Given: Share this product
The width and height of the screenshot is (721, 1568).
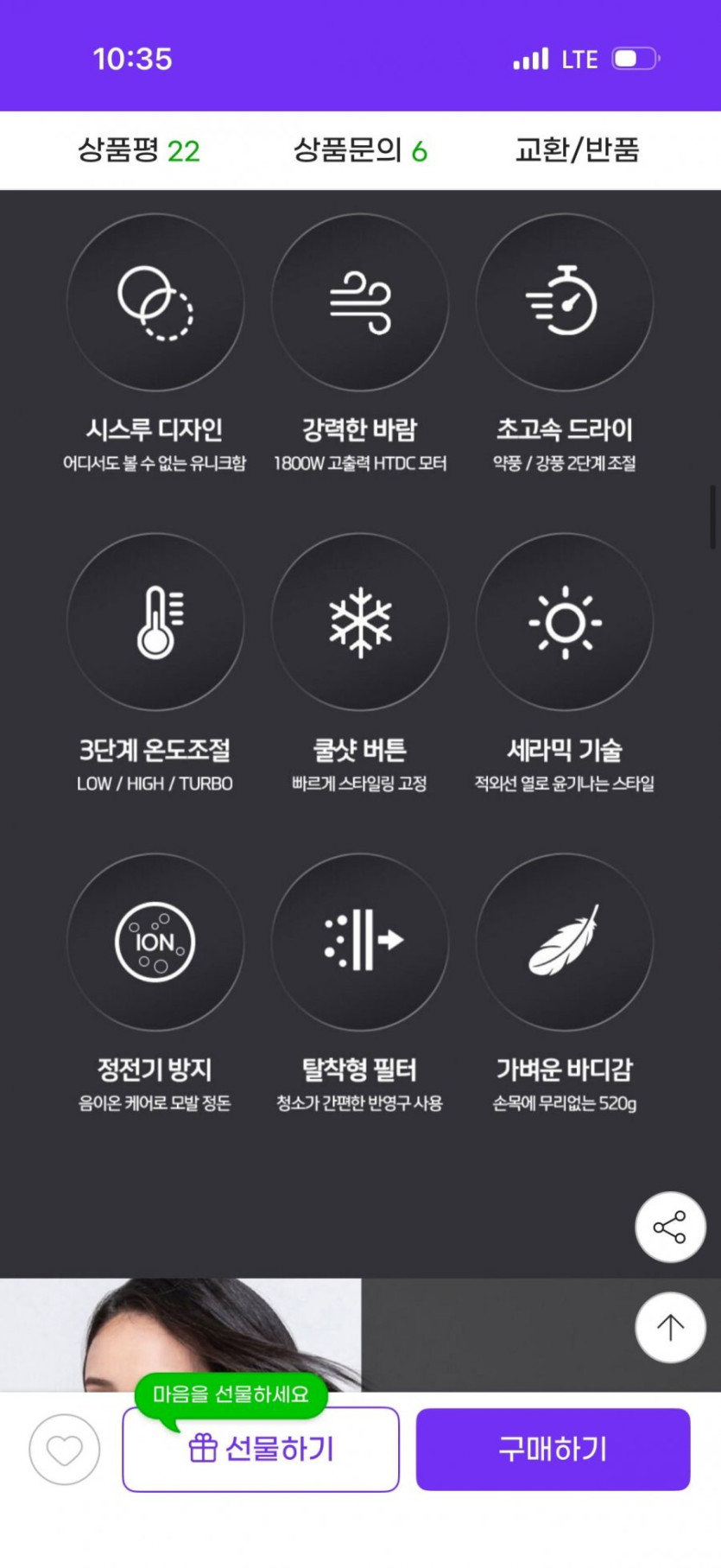Looking at the screenshot, I should point(670,1227).
